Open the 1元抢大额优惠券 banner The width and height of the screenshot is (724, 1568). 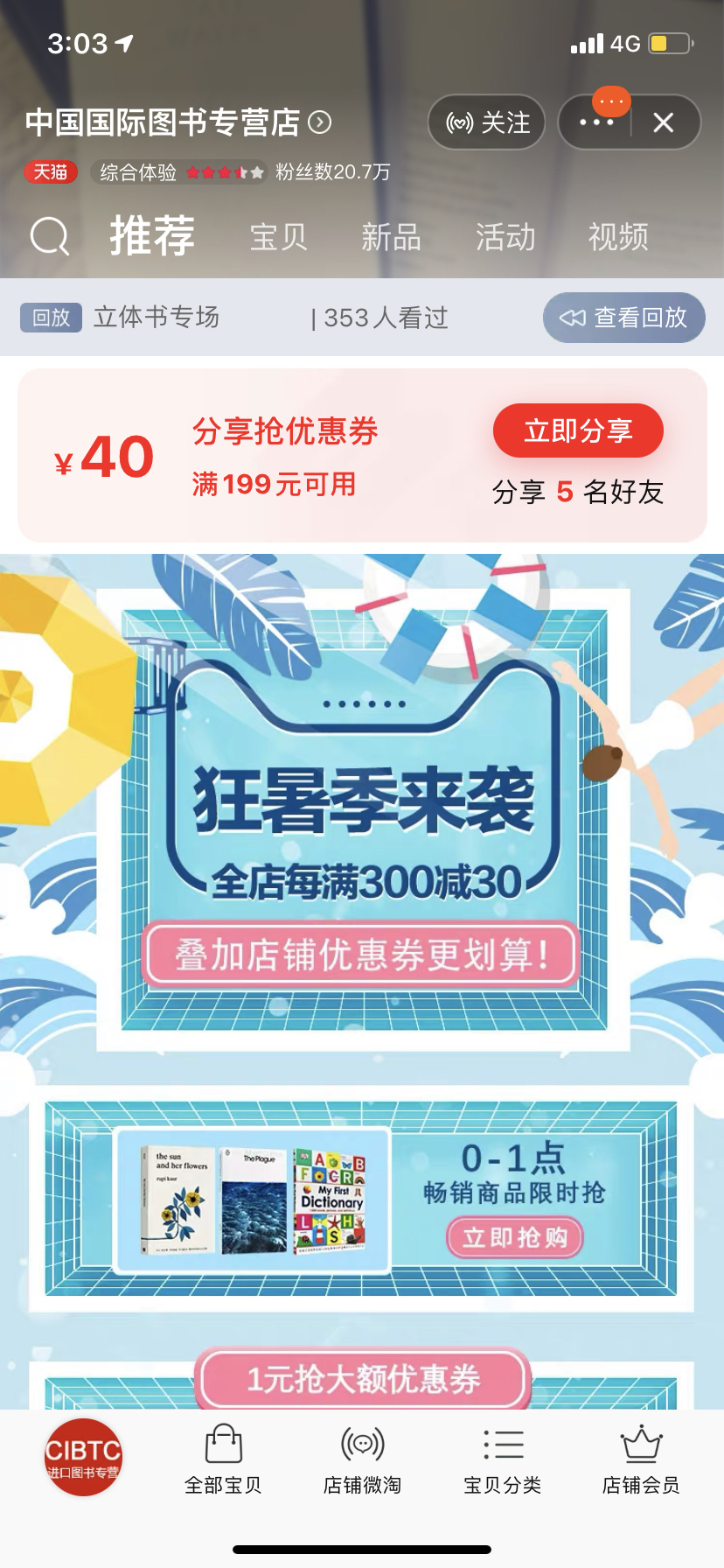click(363, 1379)
